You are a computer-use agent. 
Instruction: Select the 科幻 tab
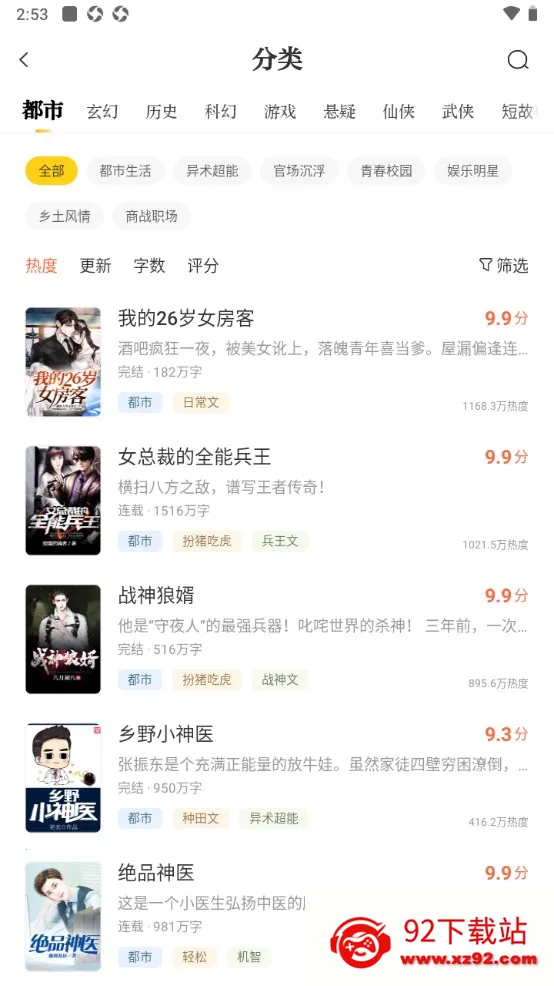(221, 112)
